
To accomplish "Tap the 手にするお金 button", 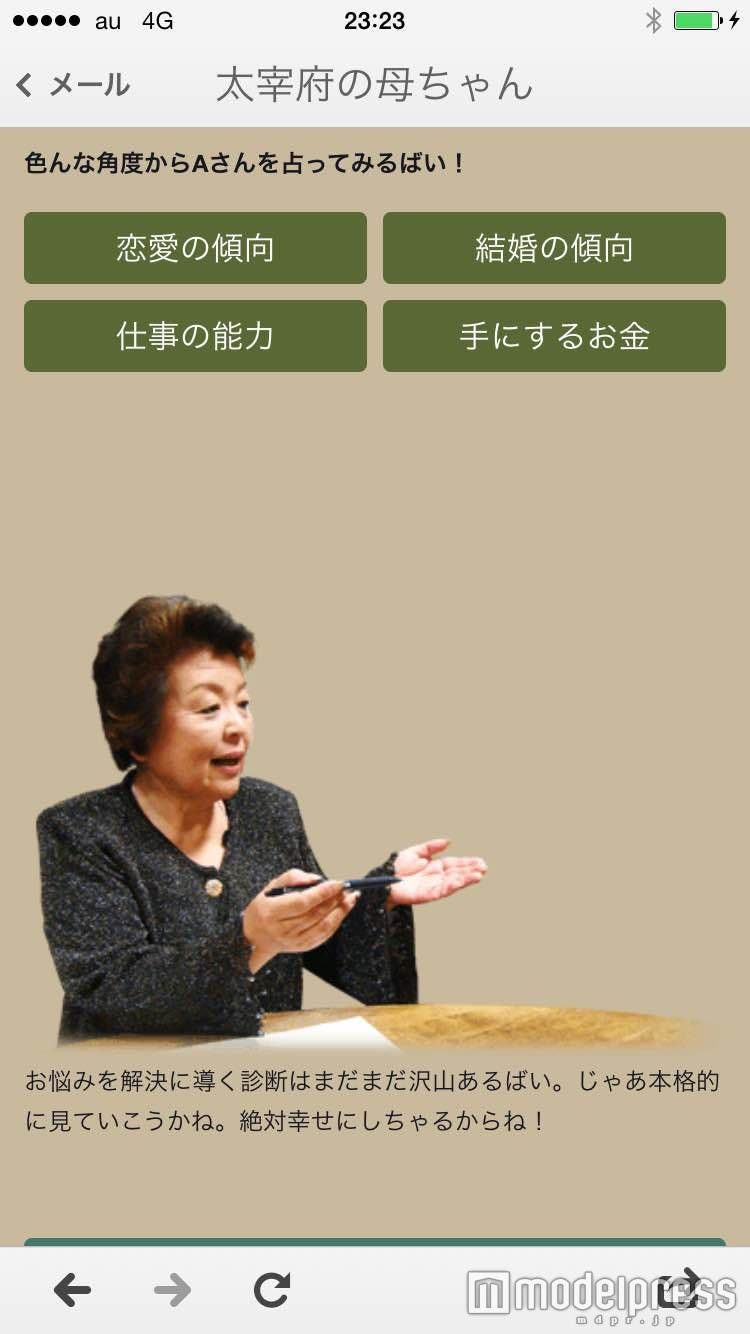I will point(554,336).
